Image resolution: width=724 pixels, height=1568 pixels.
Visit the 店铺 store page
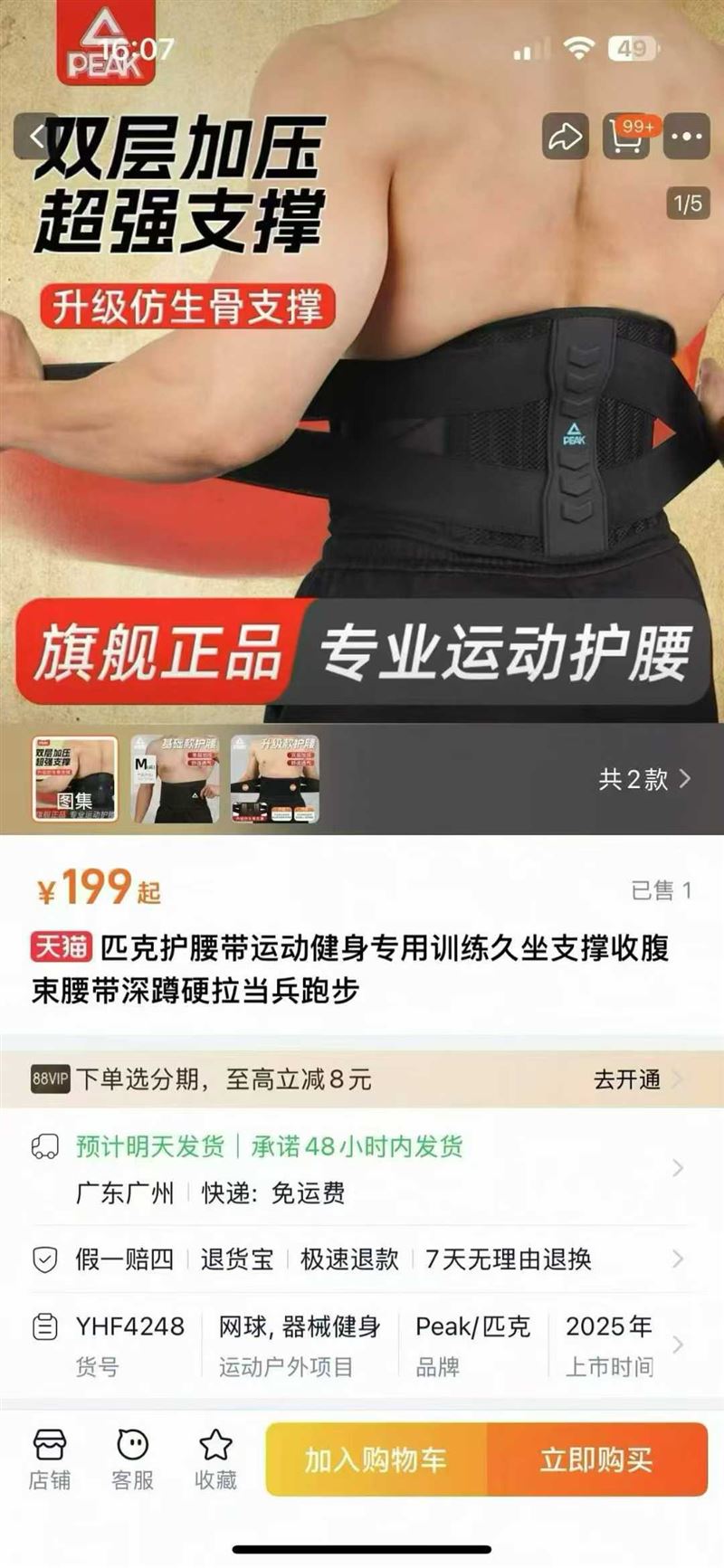pos(49,1459)
